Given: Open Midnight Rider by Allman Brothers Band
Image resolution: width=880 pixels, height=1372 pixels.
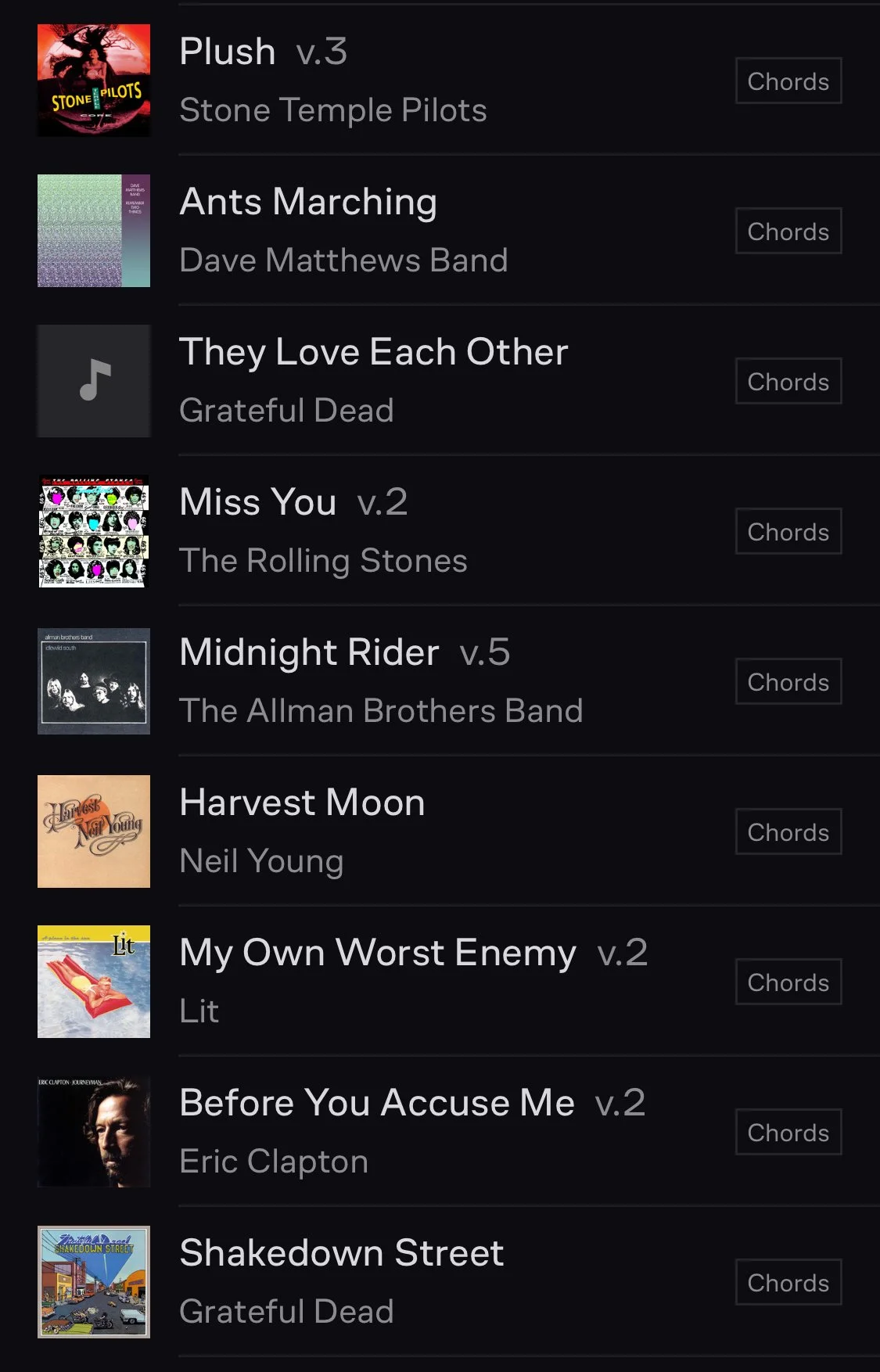Looking at the screenshot, I should [x=440, y=681].
